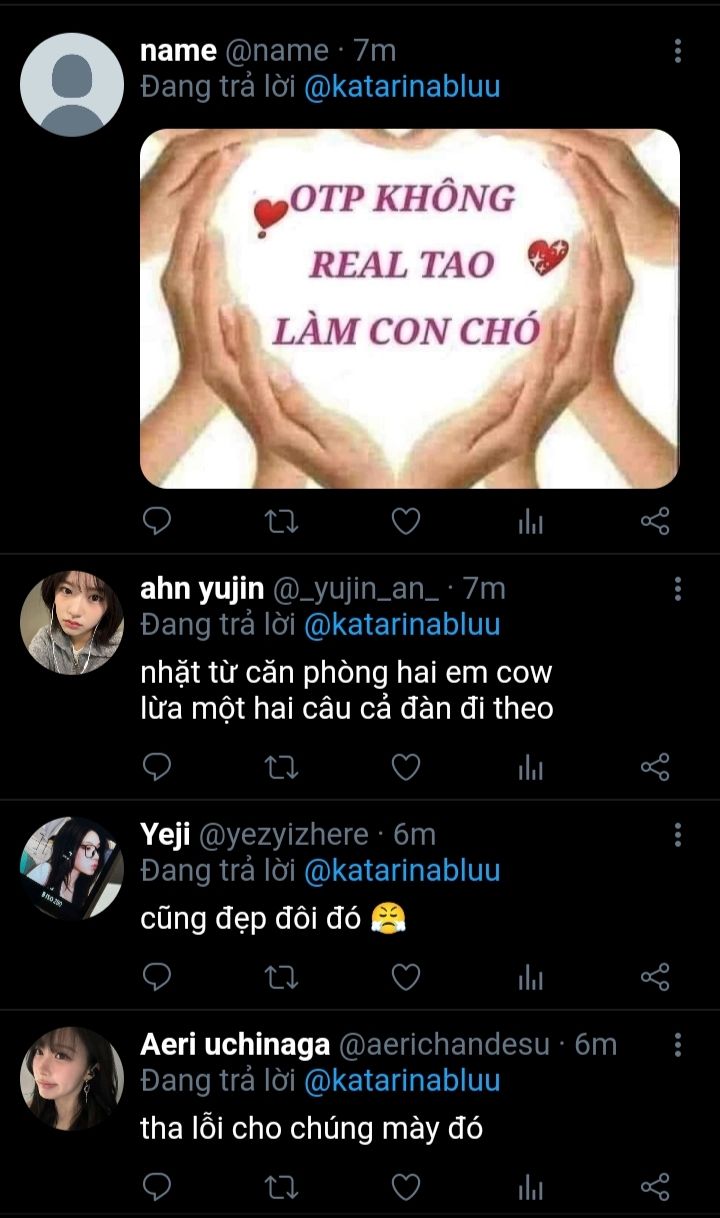
Task: View analytics of ahn yujin's reply
Action: coord(530,767)
